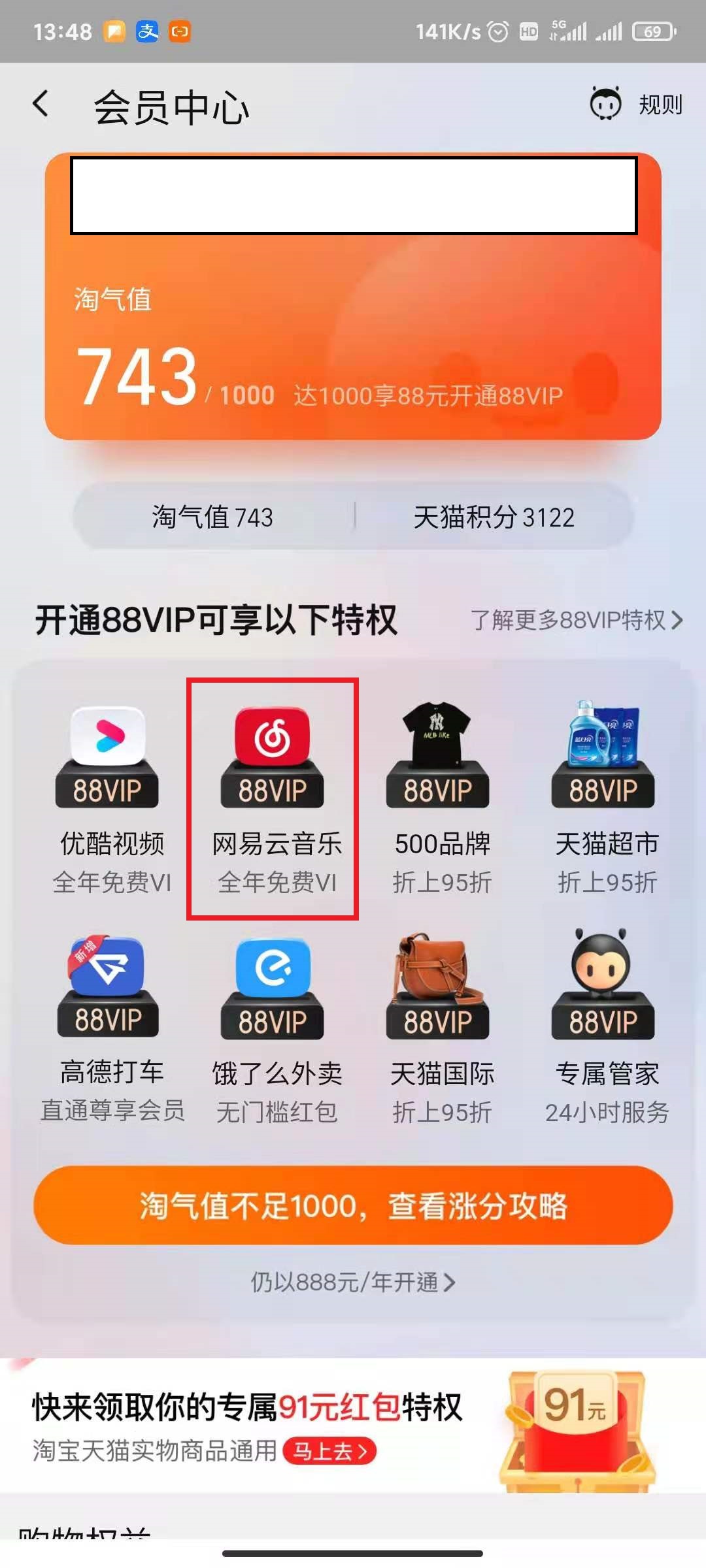The image size is (706, 1568).
Task: Tap 马上去 on the 91元红包 banner
Action: coord(330,1452)
